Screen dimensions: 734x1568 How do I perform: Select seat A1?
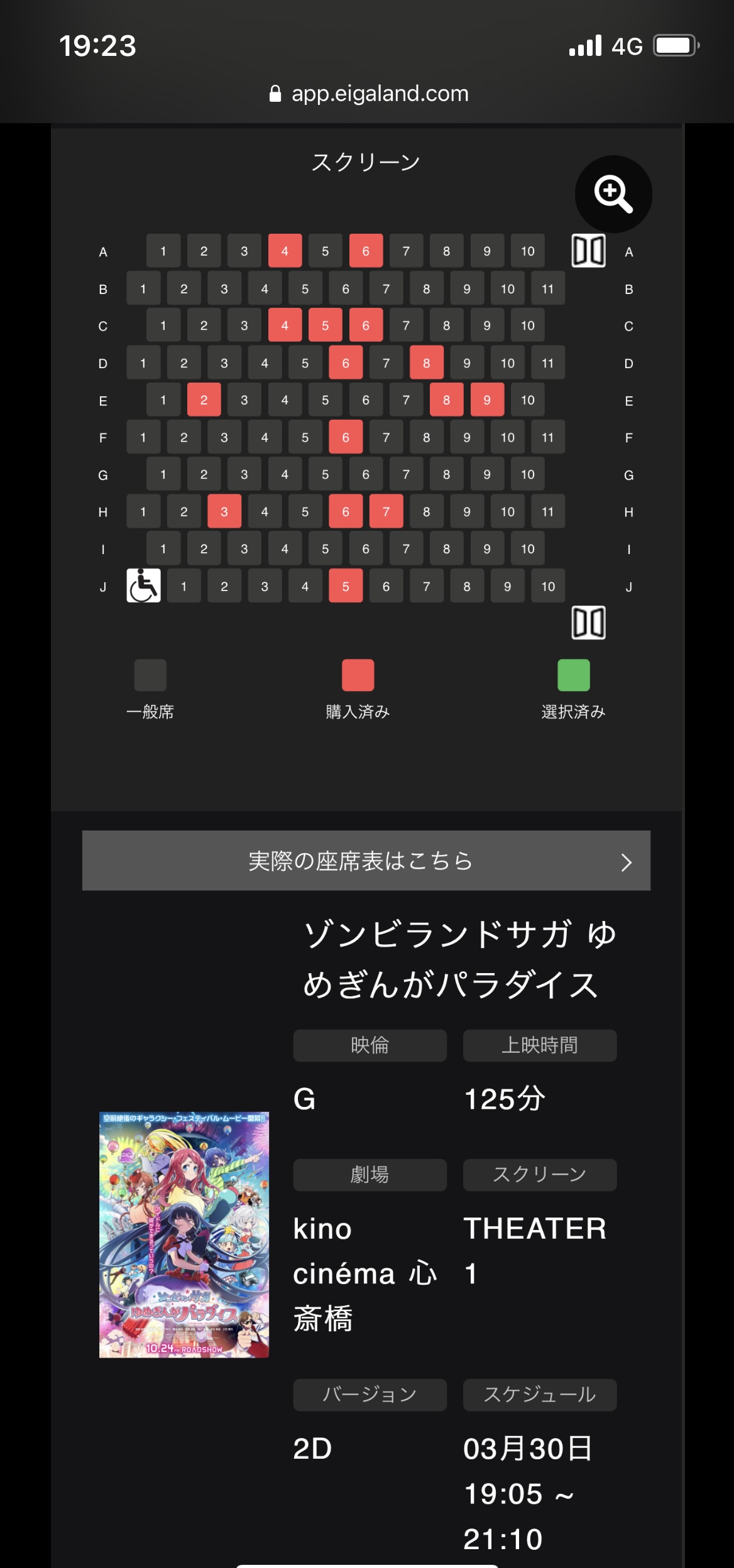pos(163,251)
